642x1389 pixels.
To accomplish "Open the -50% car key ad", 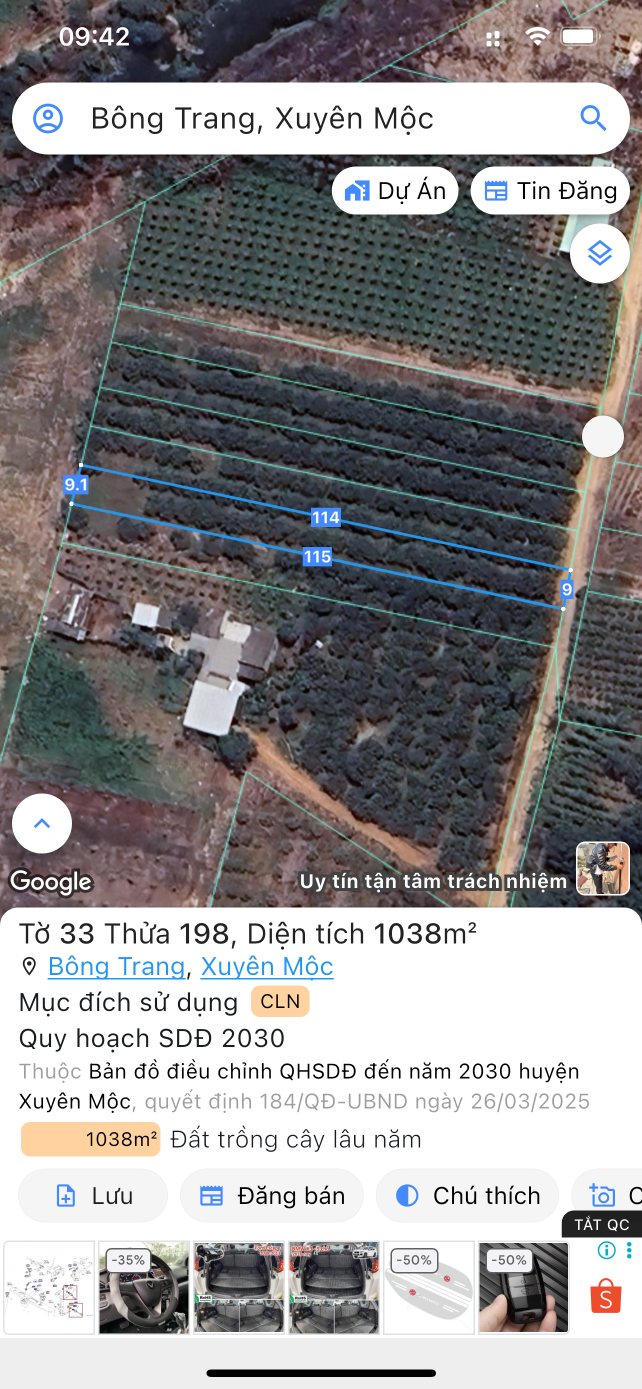I will 523,1287.
